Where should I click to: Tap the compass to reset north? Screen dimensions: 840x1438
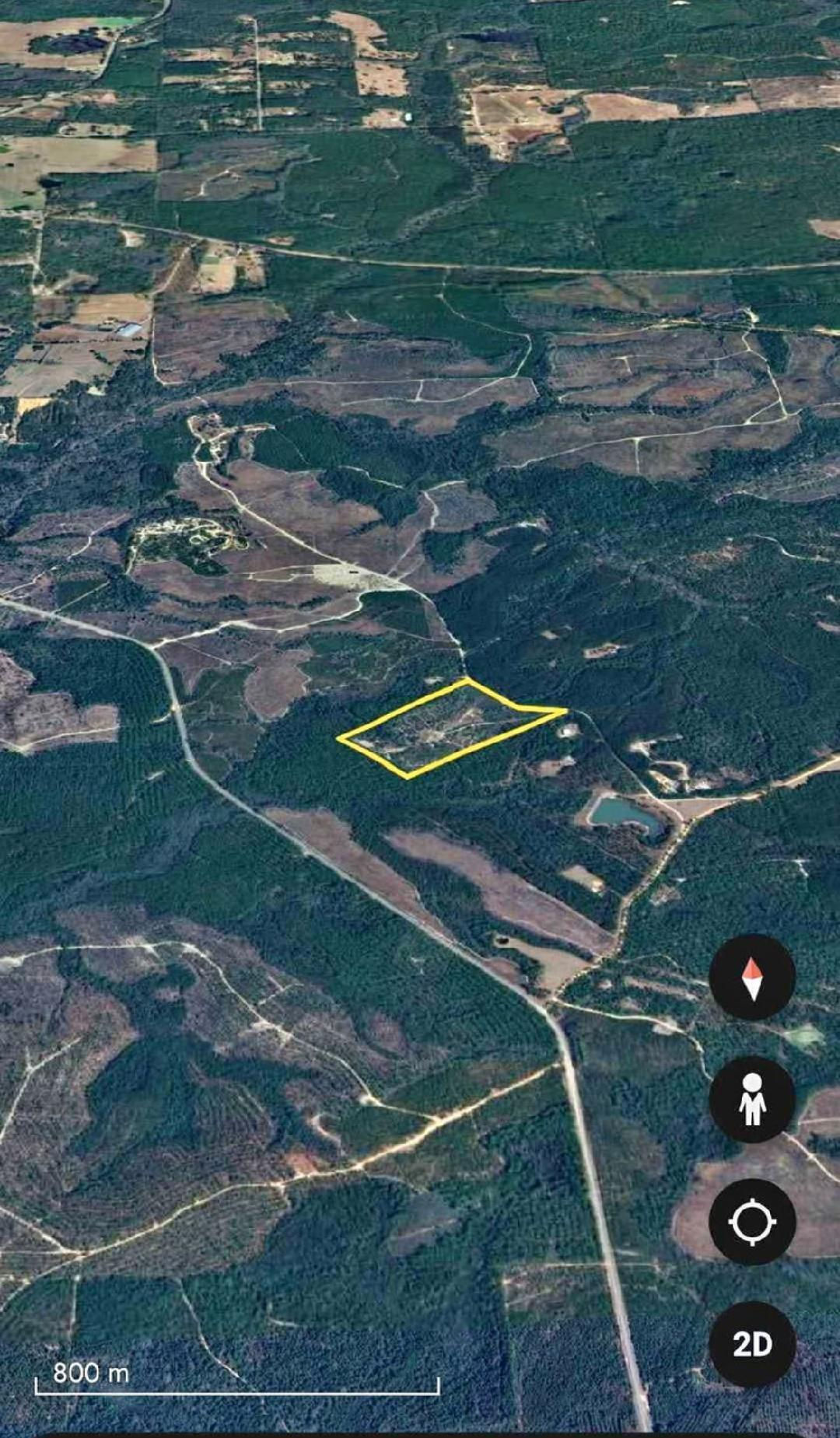click(x=752, y=978)
